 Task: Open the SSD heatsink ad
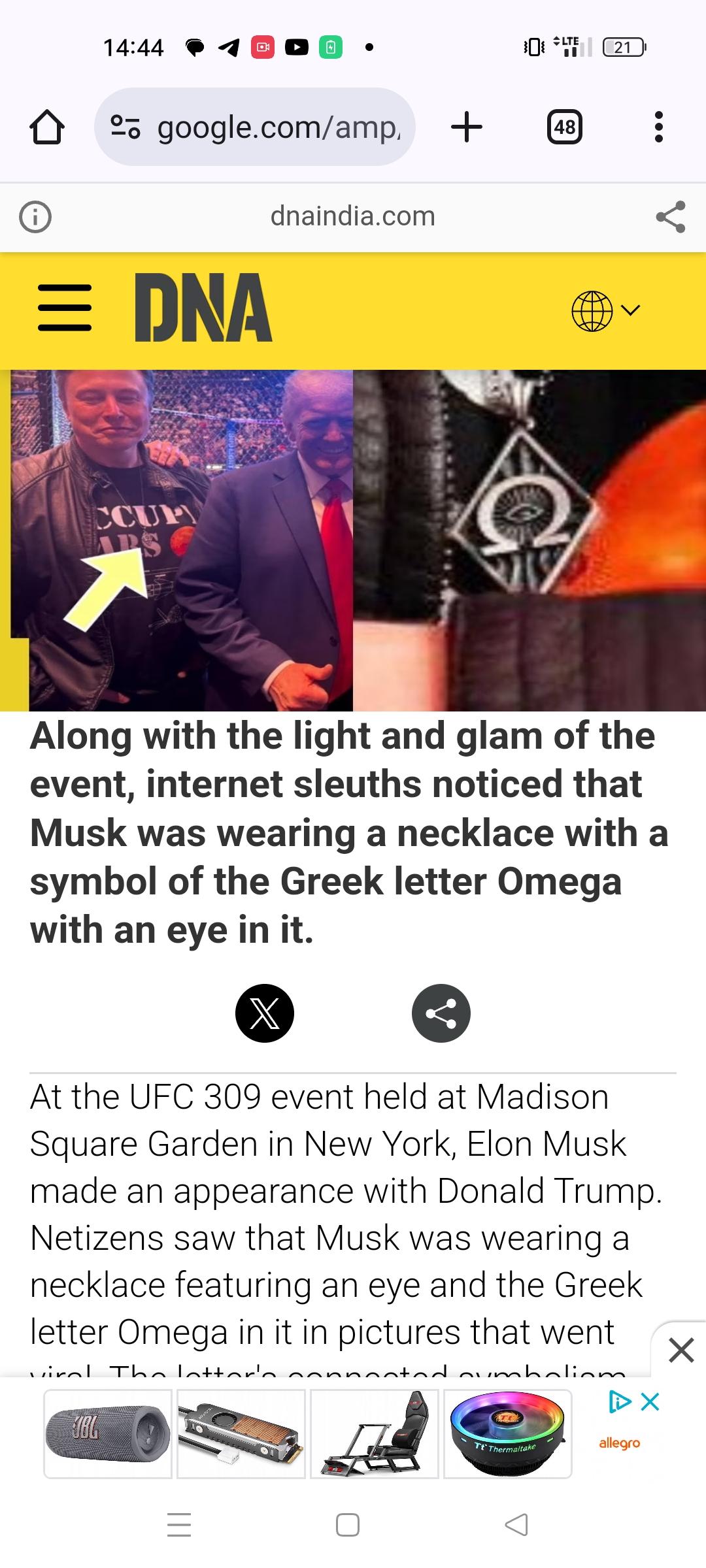241,1434
